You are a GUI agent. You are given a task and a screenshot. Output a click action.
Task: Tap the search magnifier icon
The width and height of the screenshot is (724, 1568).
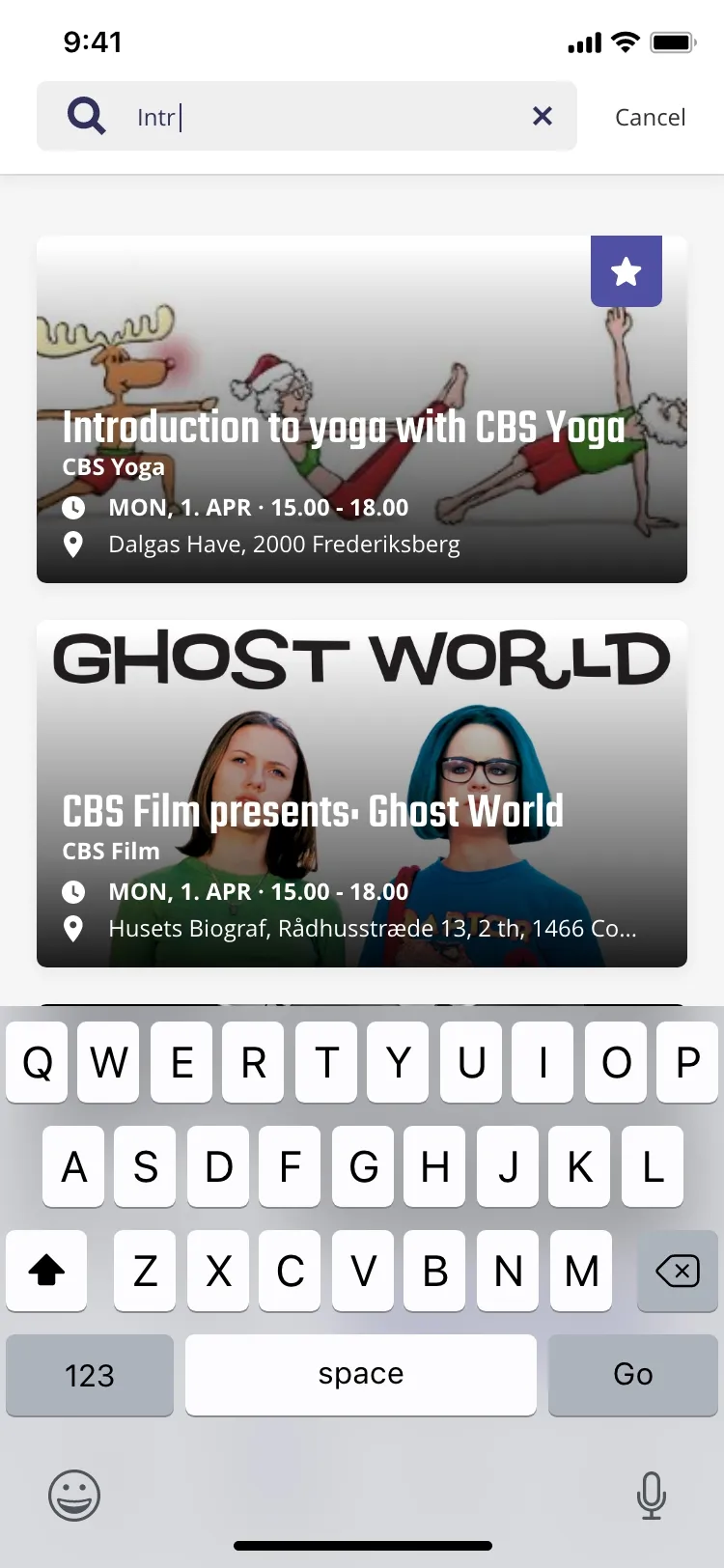[x=85, y=115]
